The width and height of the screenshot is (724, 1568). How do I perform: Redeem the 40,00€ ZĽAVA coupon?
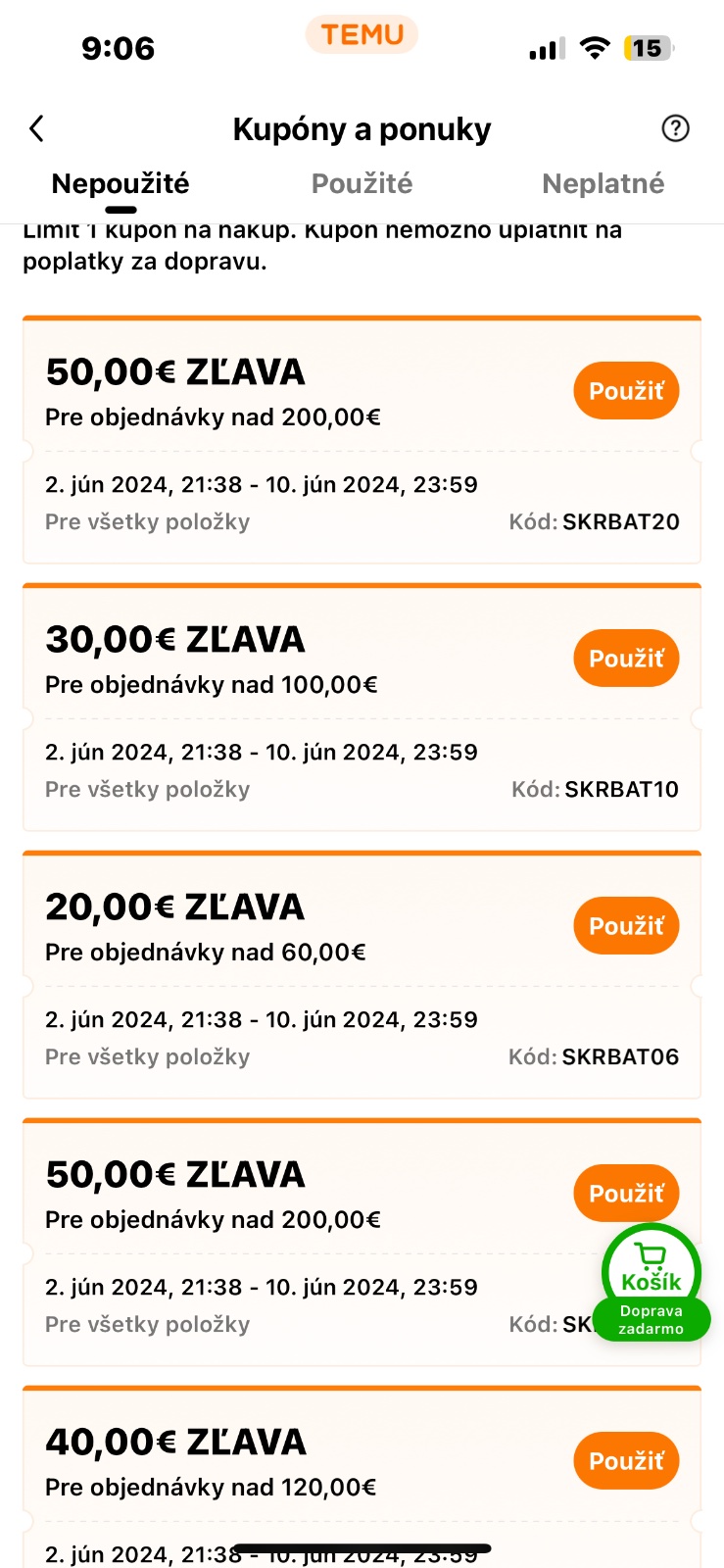(x=626, y=1461)
